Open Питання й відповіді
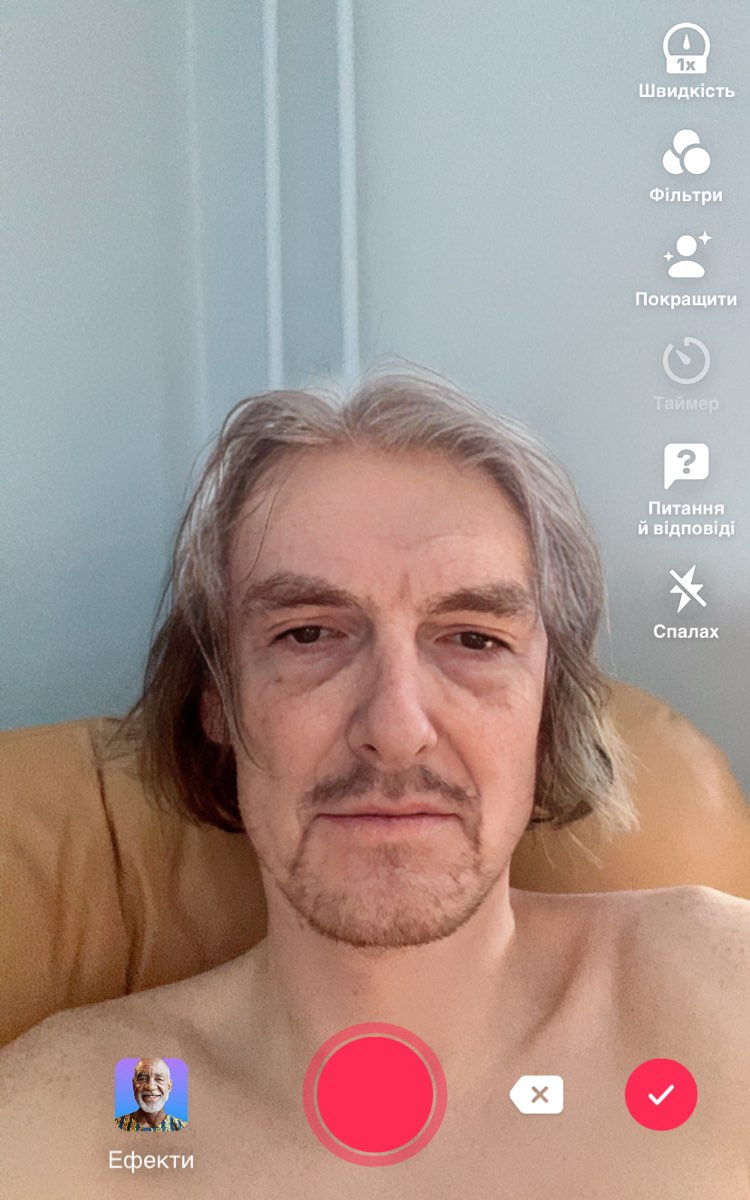 click(x=686, y=468)
